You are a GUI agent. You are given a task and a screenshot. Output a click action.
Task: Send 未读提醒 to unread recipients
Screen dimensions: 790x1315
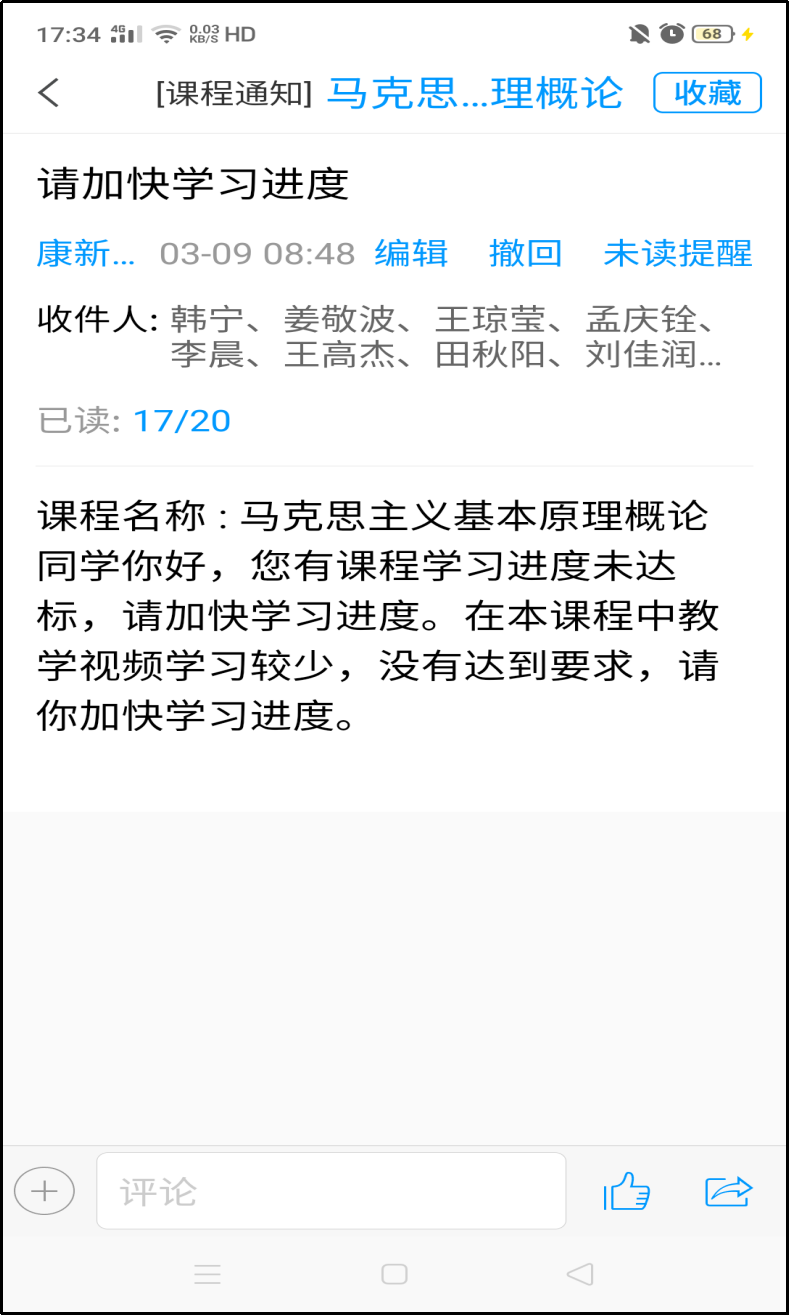tap(677, 253)
